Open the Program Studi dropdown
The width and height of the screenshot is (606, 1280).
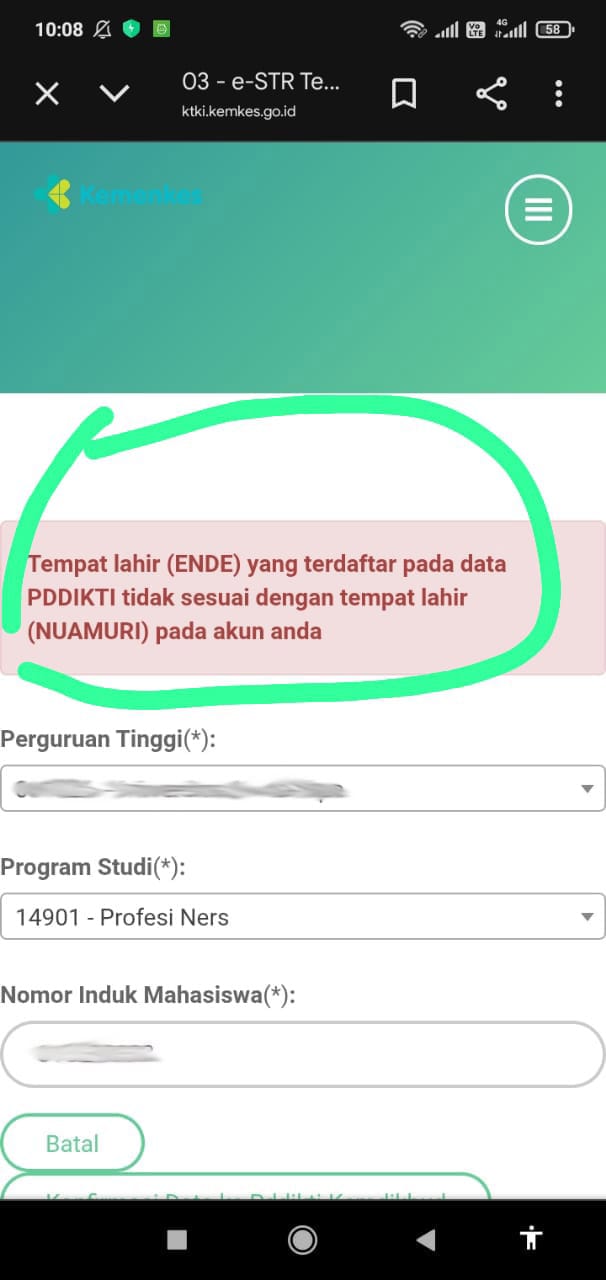[x=302, y=916]
